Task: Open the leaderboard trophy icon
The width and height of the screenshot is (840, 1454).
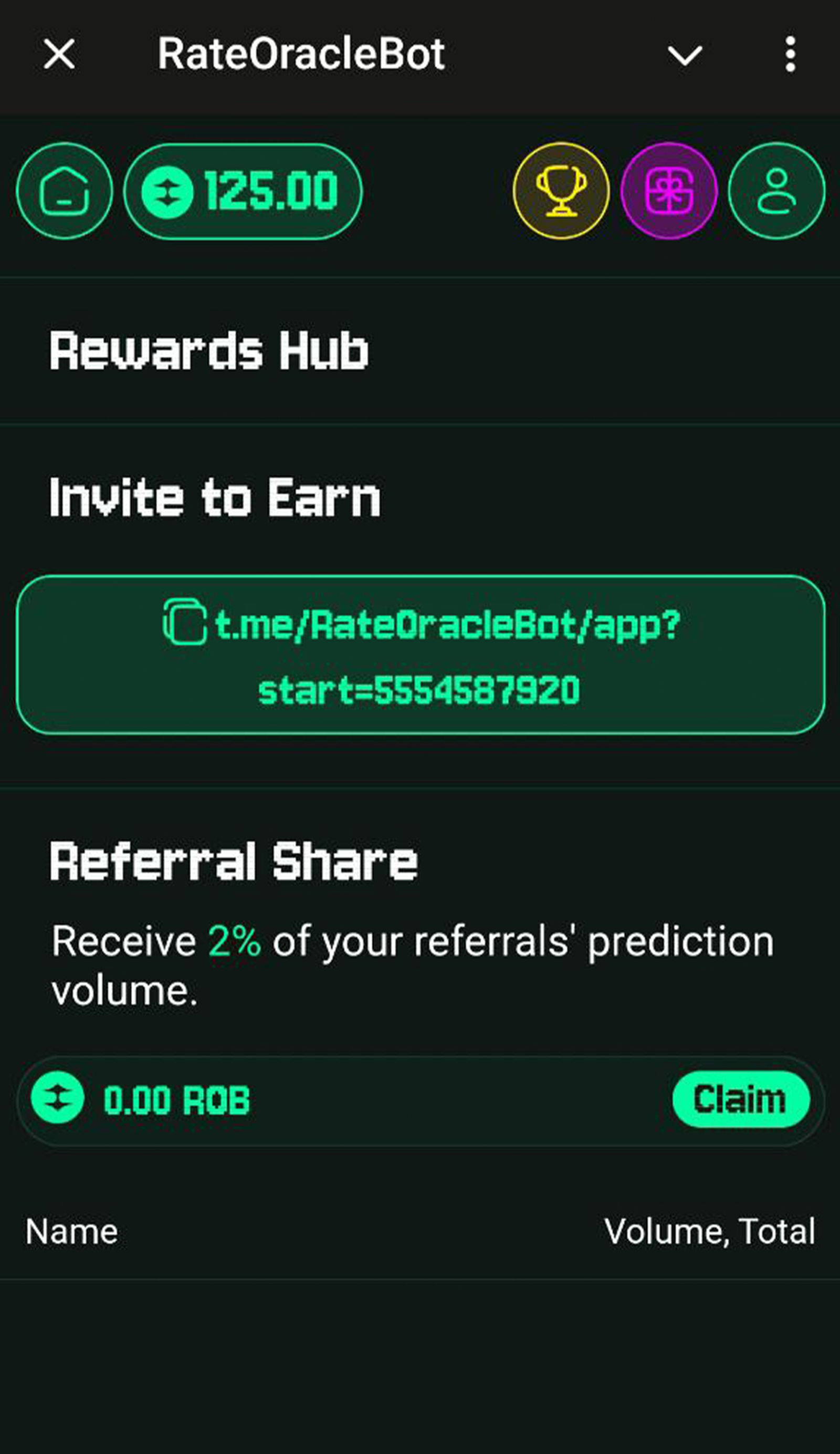Action: coord(560,190)
